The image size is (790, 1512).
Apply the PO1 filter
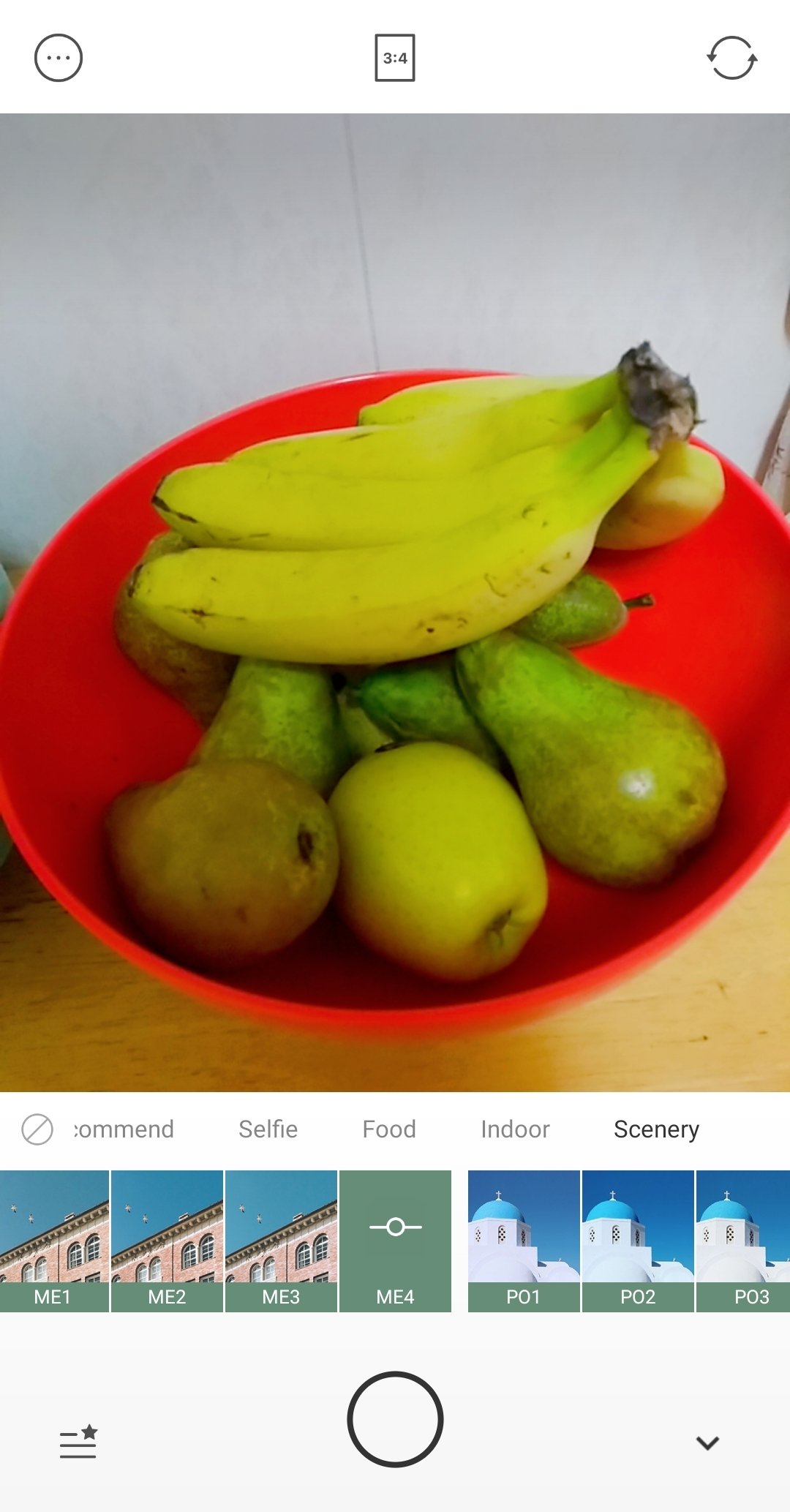pos(524,1241)
